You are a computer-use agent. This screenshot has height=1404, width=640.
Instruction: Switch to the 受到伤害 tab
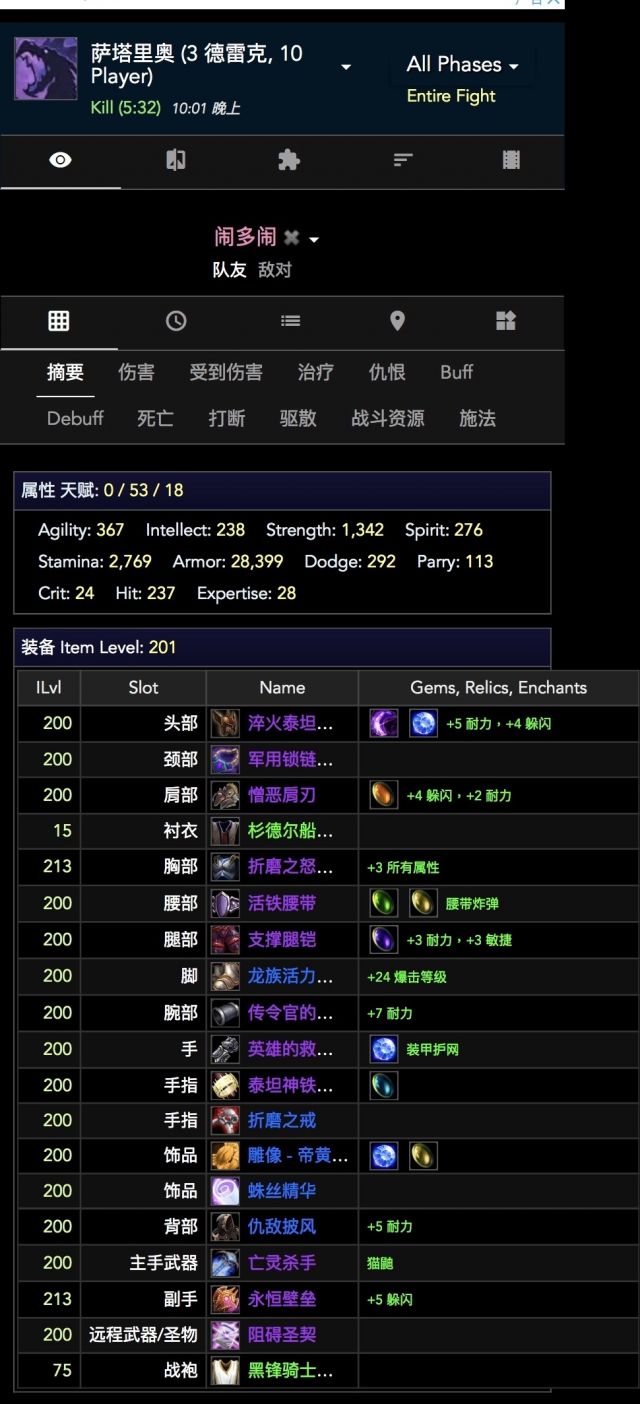[226, 372]
